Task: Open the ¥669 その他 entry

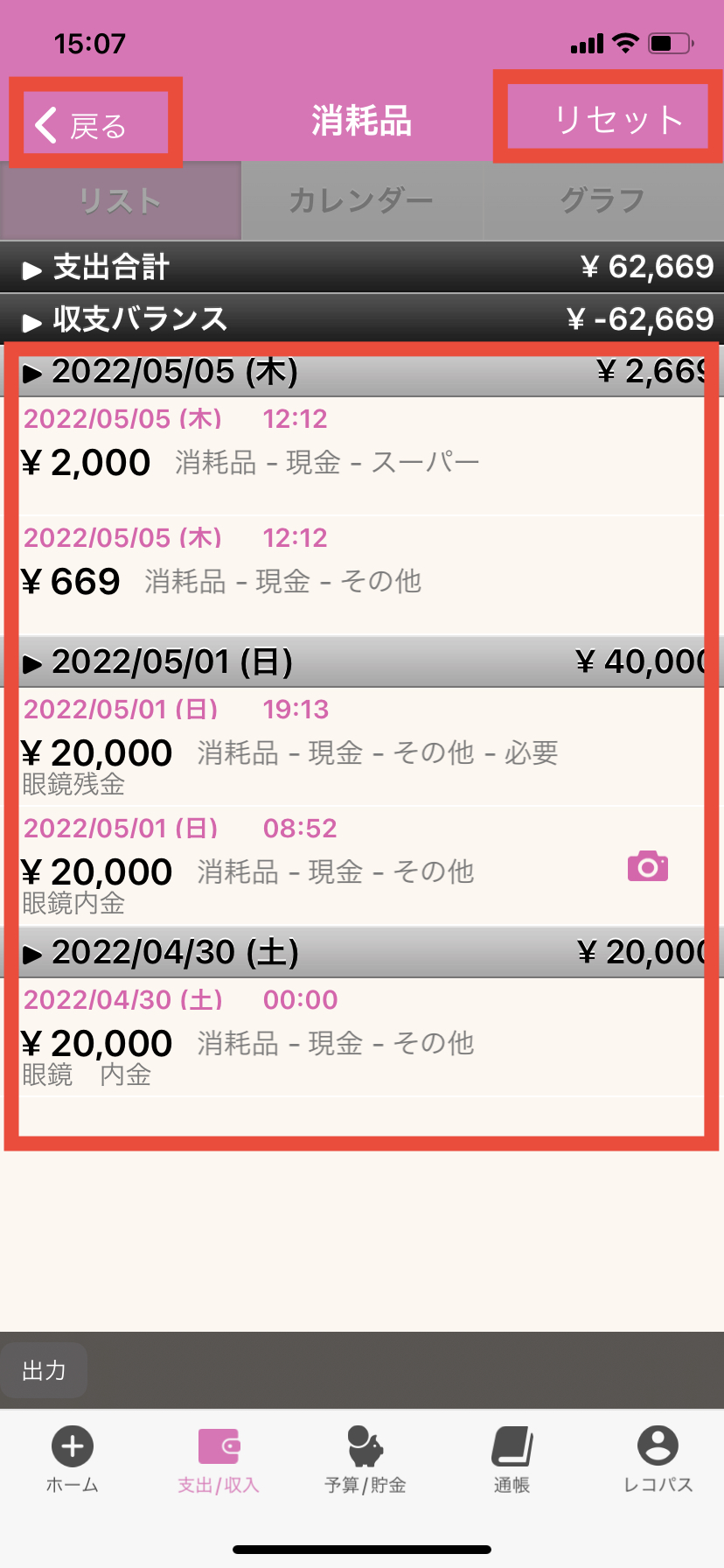Action: pos(362,574)
